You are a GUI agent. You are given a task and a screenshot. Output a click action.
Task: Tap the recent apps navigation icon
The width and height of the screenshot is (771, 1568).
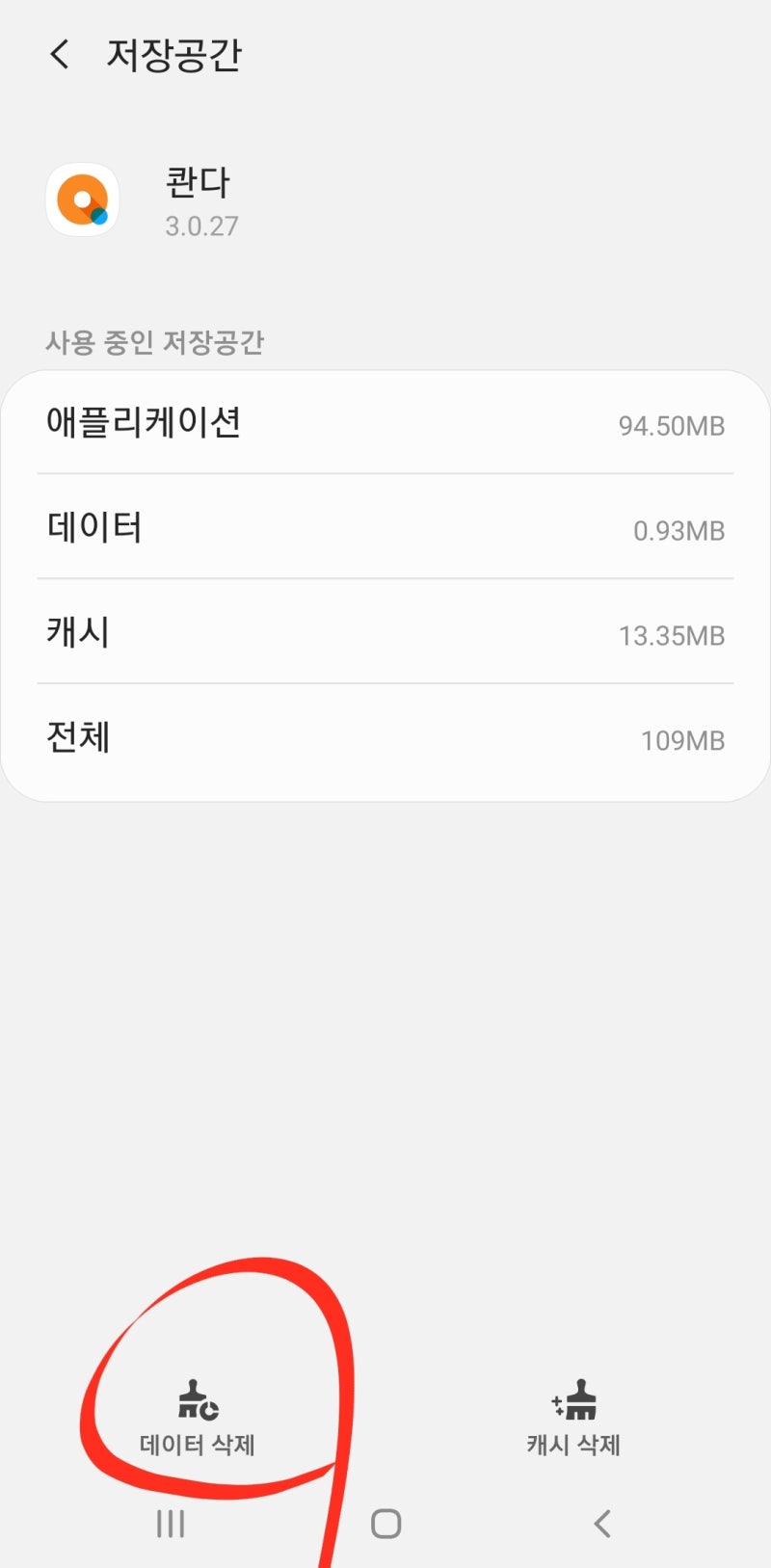click(x=170, y=1524)
